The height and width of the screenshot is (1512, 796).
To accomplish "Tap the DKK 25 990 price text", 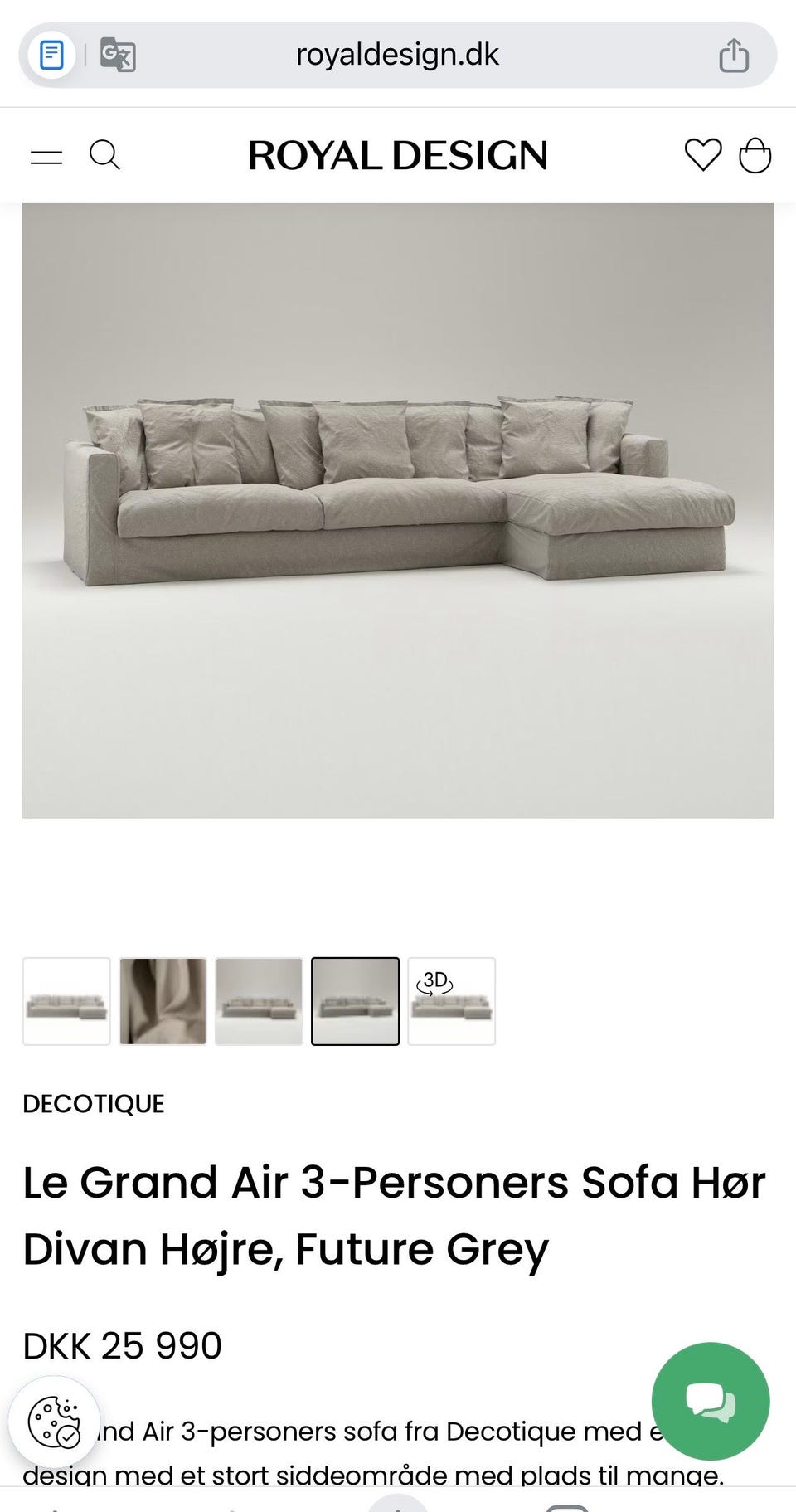I will [x=122, y=1346].
